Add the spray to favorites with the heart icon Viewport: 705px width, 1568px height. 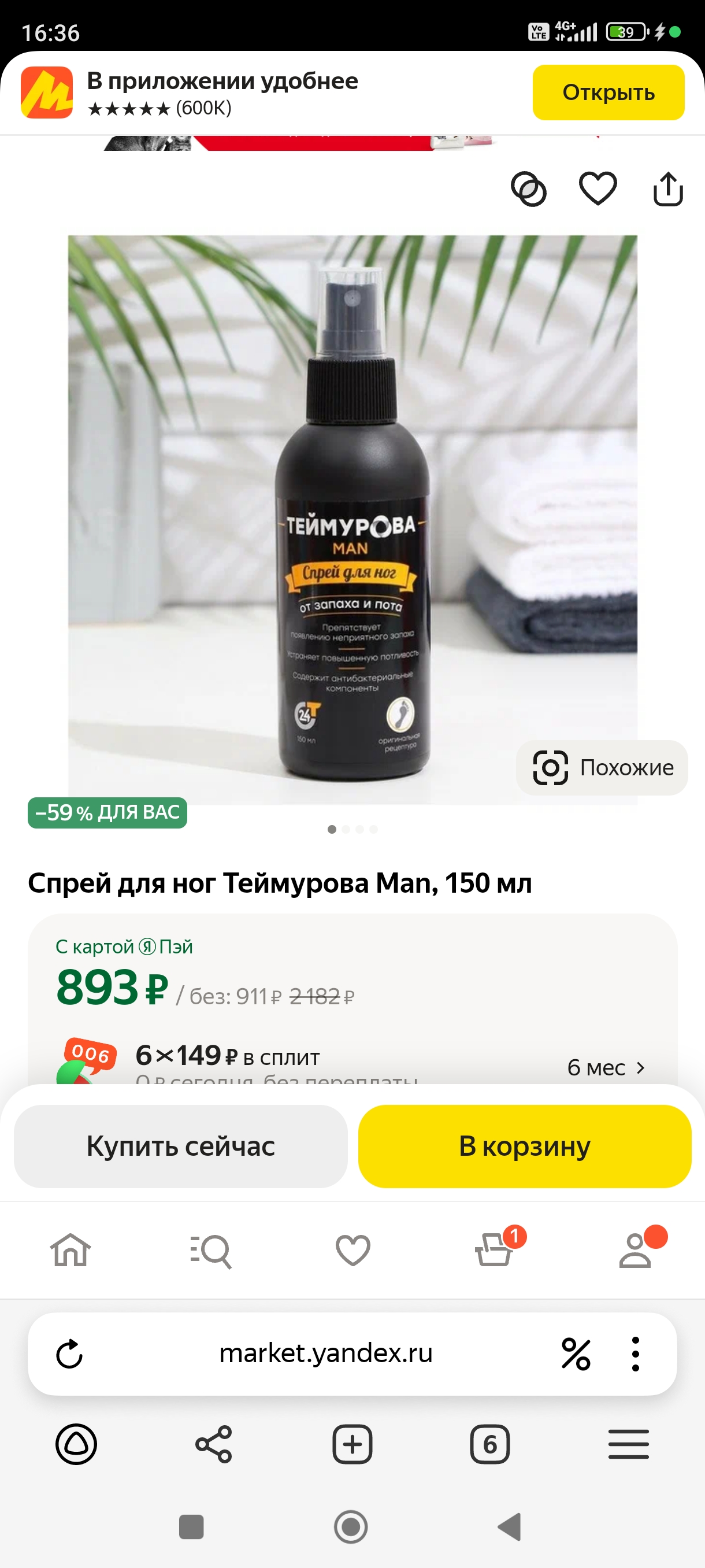pos(598,188)
